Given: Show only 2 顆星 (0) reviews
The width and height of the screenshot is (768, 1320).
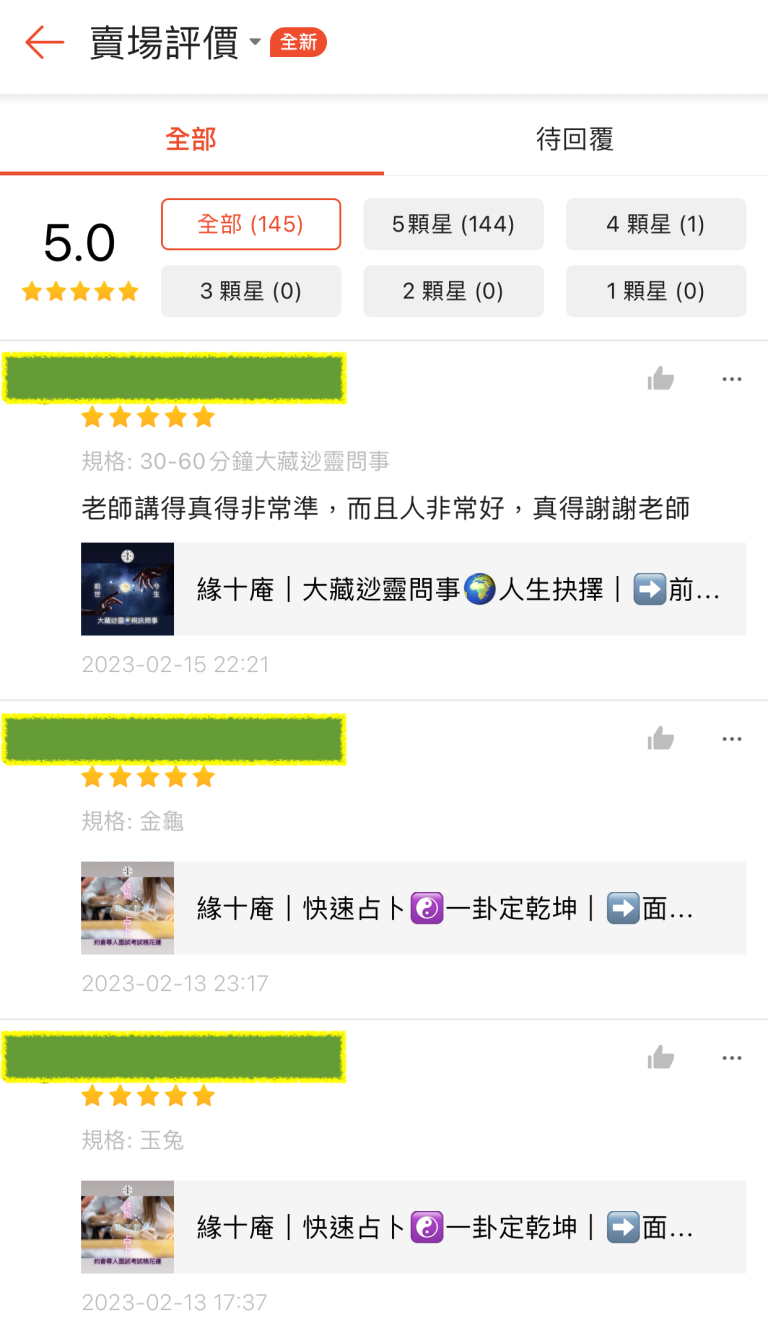Looking at the screenshot, I should click(453, 291).
